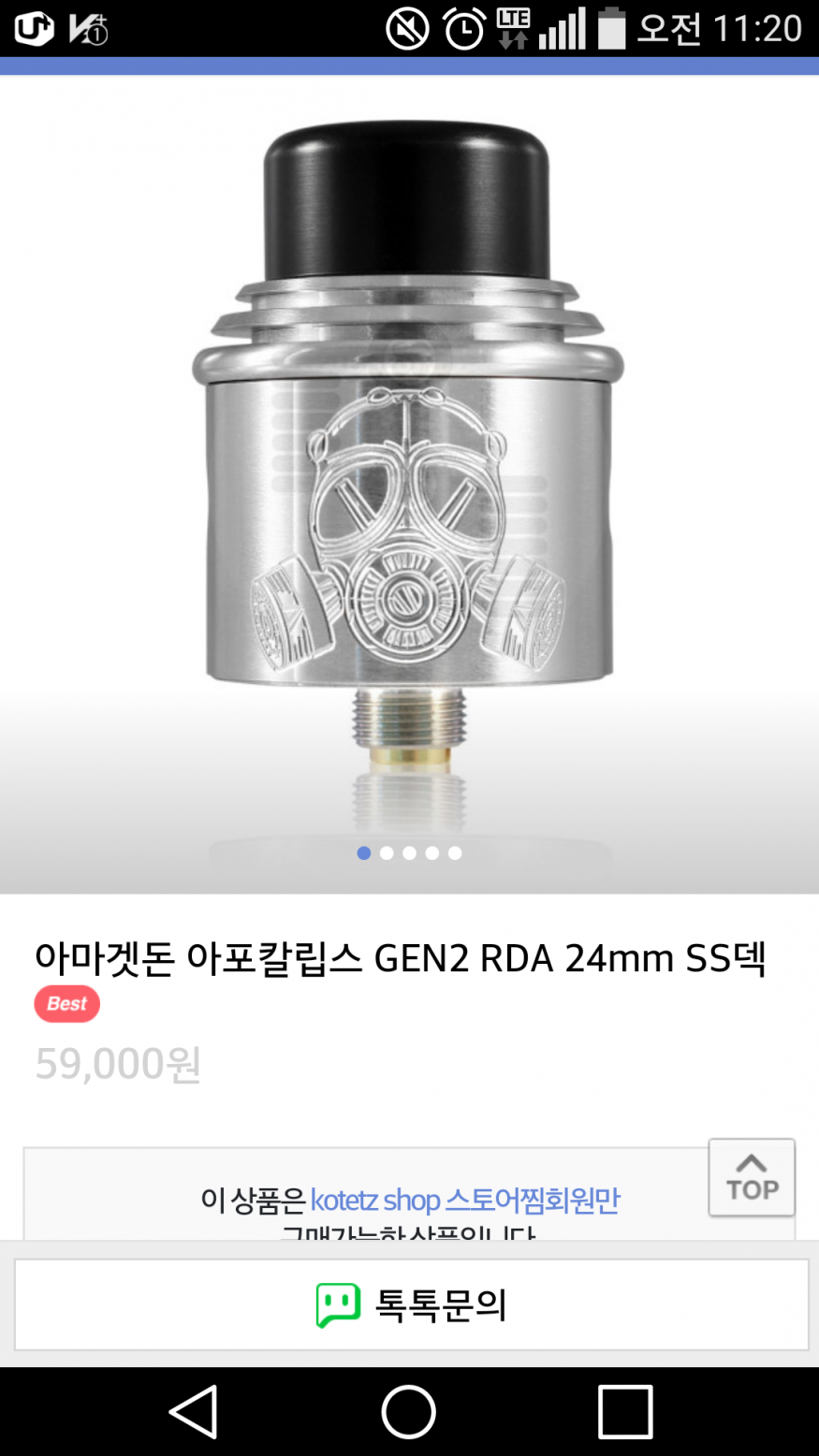Select the second image page indicator dot

pos(387,853)
